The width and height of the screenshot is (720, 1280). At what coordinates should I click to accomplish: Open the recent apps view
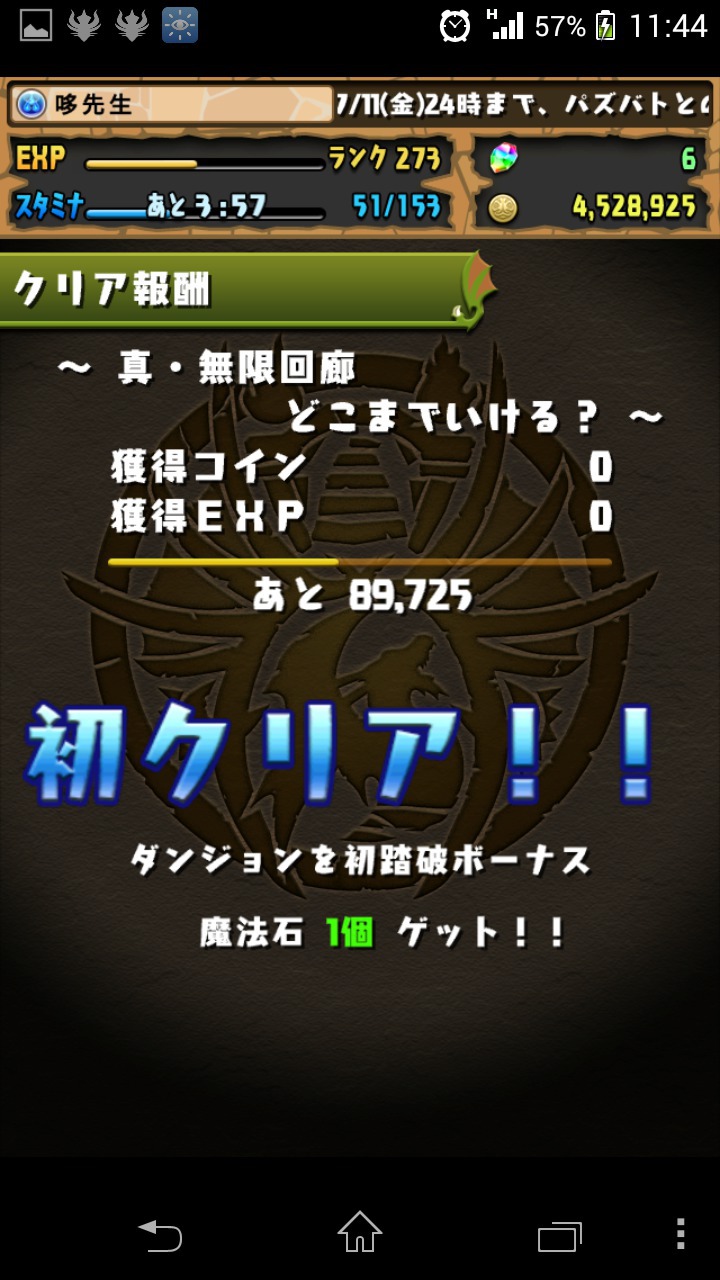[x=560, y=1236]
